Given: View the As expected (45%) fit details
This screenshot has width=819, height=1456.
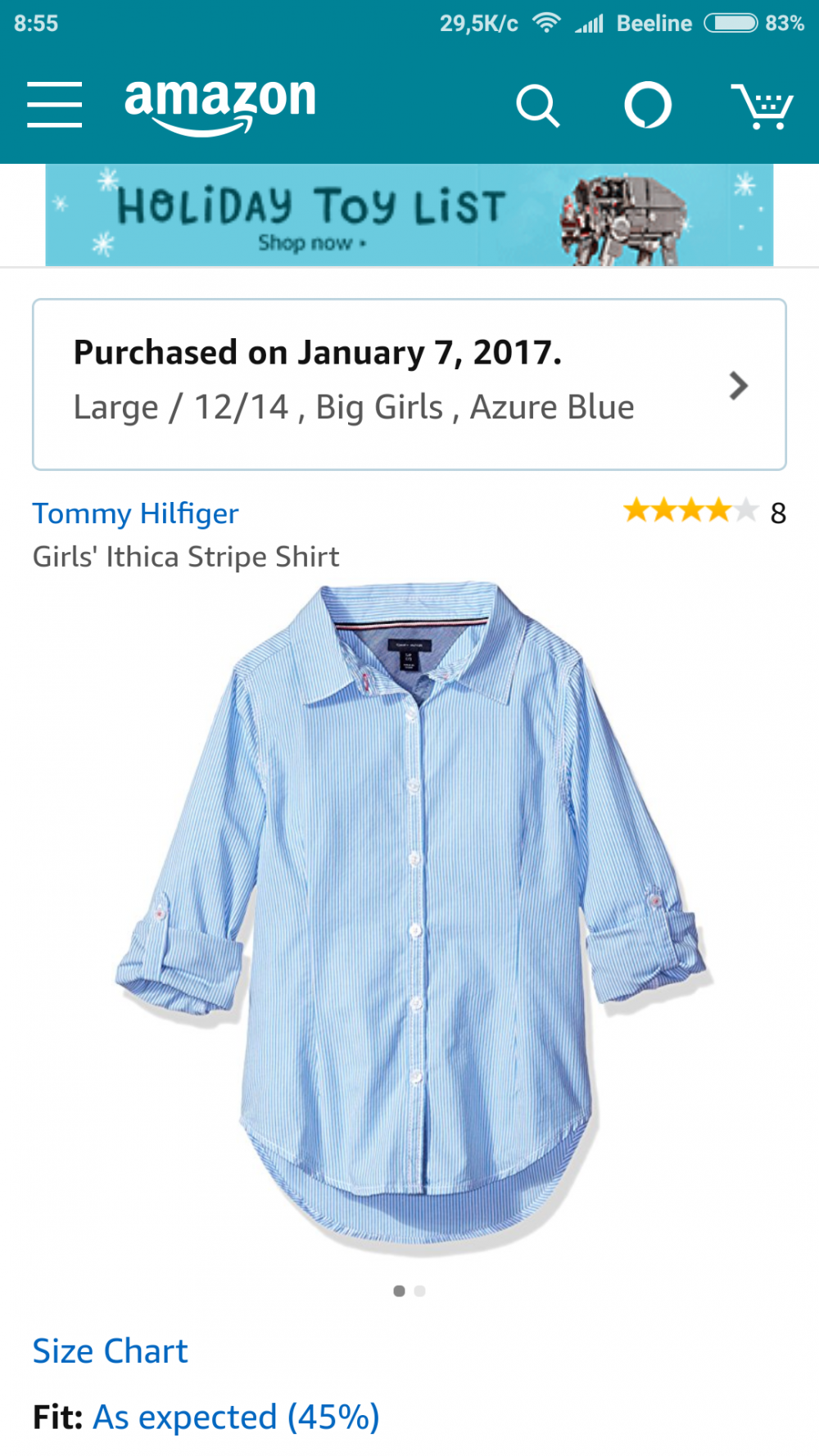Looking at the screenshot, I should point(236,1417).
